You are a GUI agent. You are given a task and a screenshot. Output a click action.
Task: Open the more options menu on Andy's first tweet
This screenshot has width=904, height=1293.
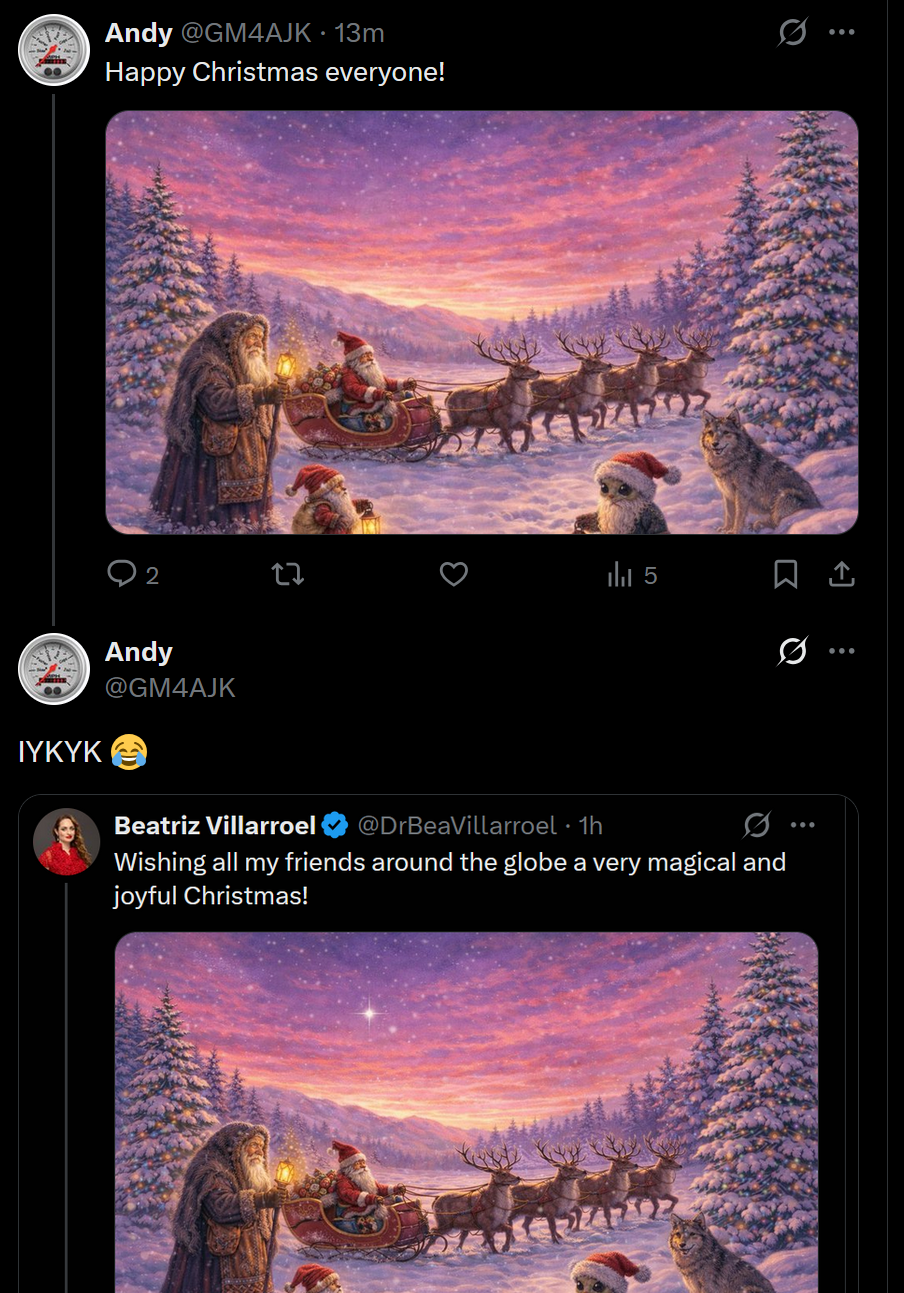tap(843, 33)
